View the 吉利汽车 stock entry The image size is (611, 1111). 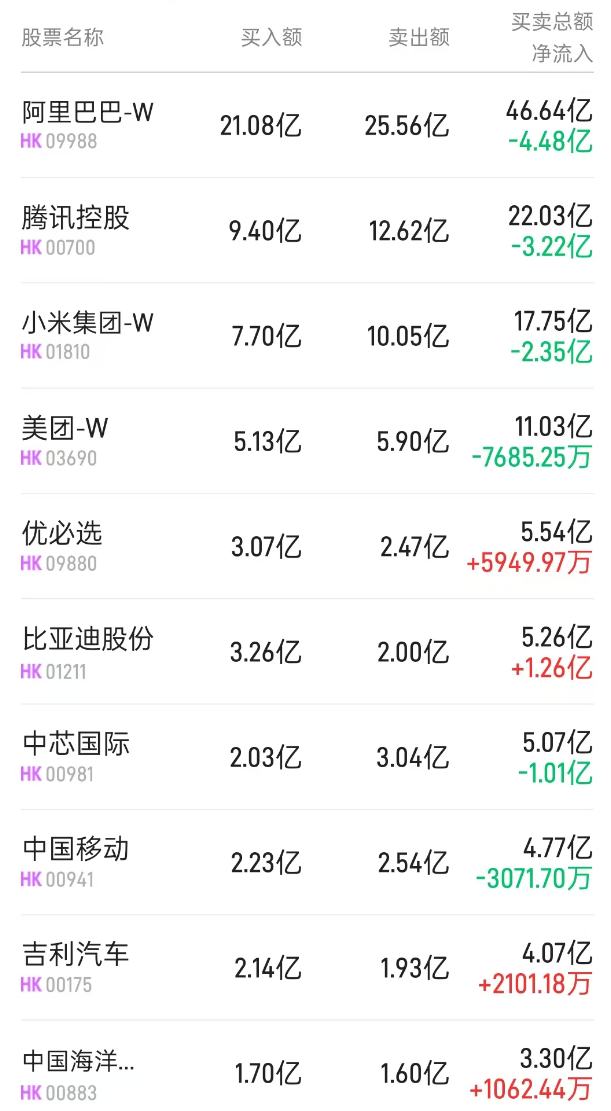306,968
